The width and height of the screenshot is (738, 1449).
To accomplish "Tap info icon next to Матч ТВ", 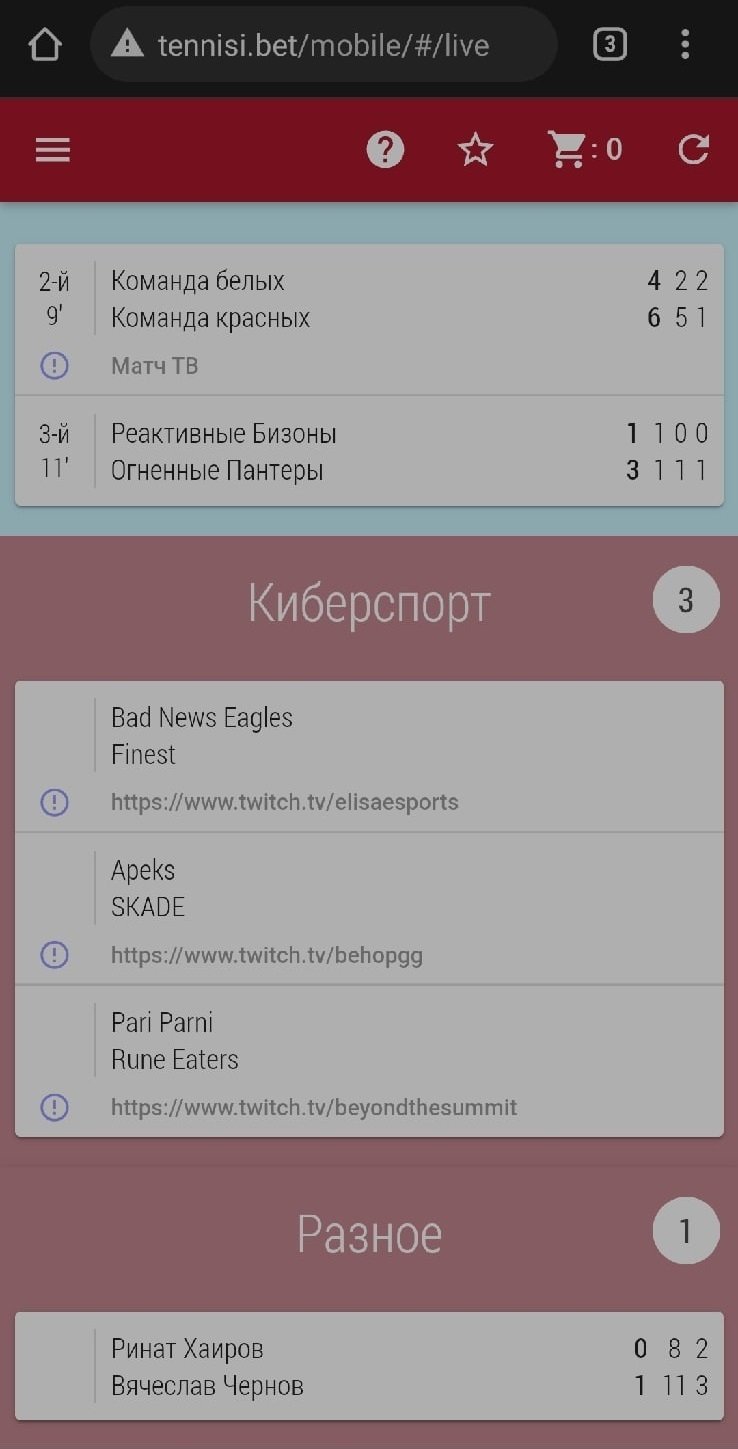I will [54, 366].
